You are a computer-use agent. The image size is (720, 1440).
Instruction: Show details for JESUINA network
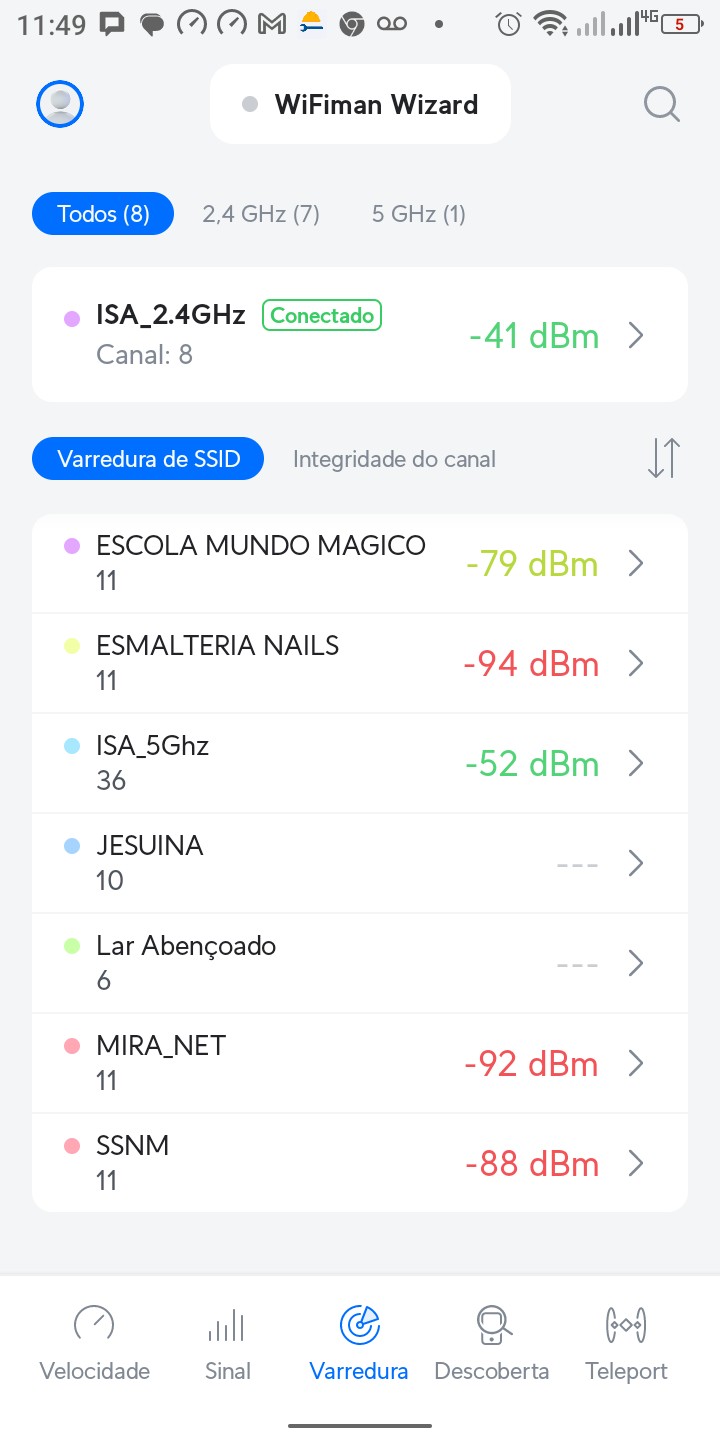[x=360, y=863]
